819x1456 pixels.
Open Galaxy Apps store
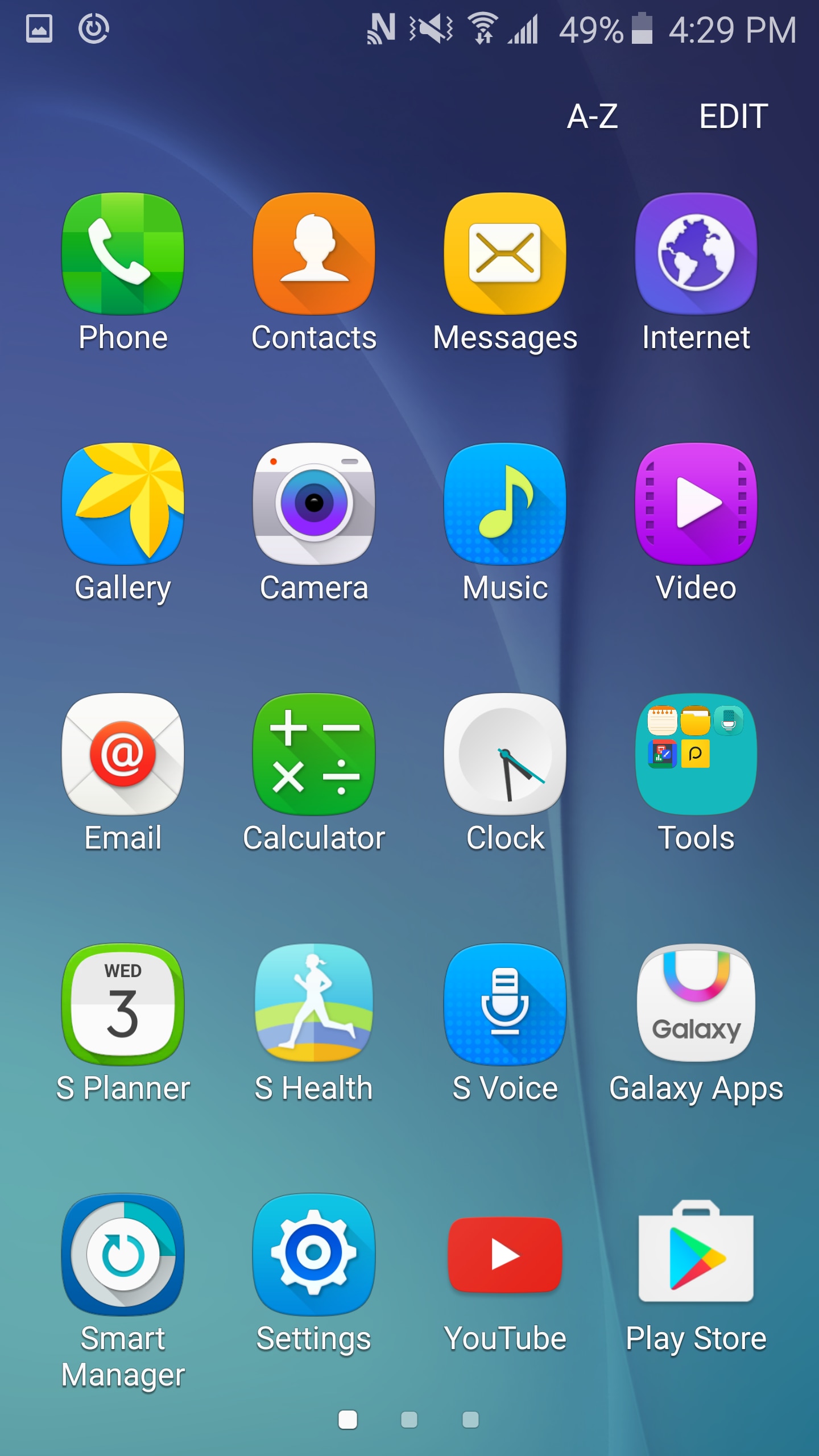pos(696,1004)
